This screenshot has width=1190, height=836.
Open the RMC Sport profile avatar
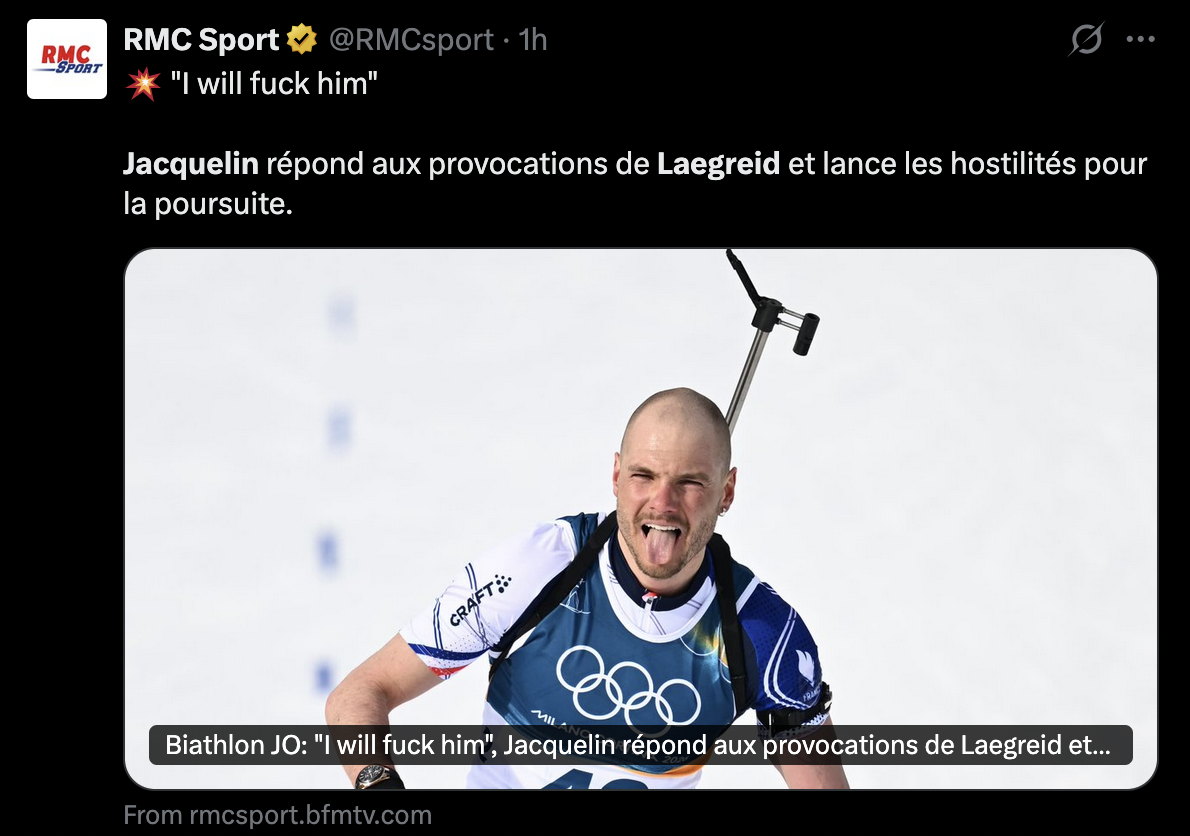(66, 59)
